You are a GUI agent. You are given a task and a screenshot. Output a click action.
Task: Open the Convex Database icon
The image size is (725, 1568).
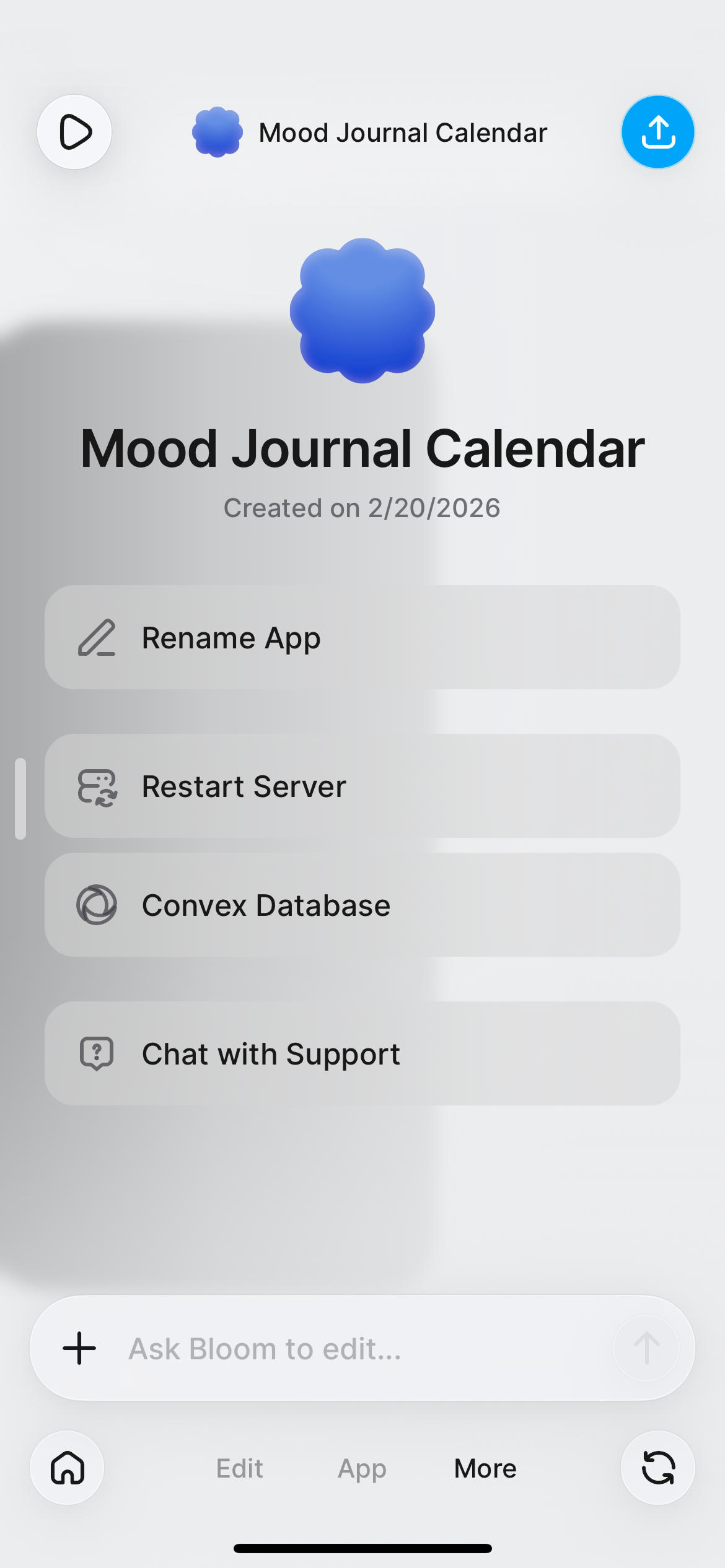click(x=97, y=905)
